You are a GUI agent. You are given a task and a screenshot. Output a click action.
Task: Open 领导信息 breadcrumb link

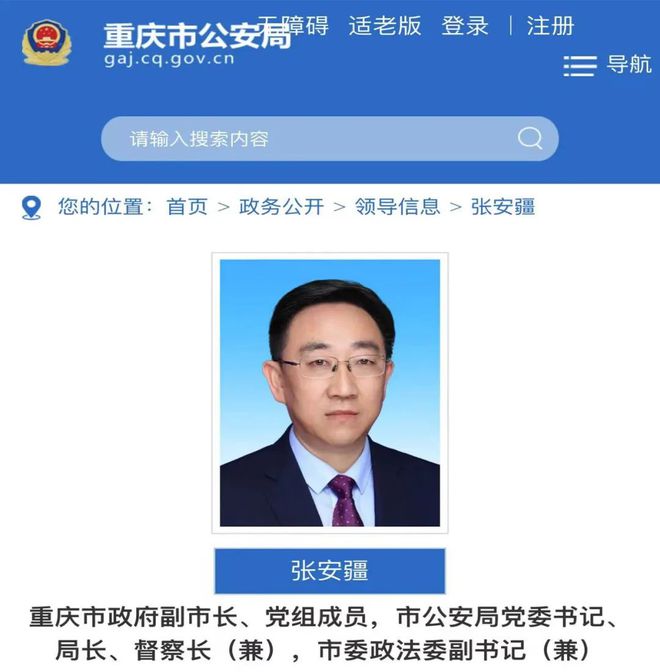tap(397, 207)
